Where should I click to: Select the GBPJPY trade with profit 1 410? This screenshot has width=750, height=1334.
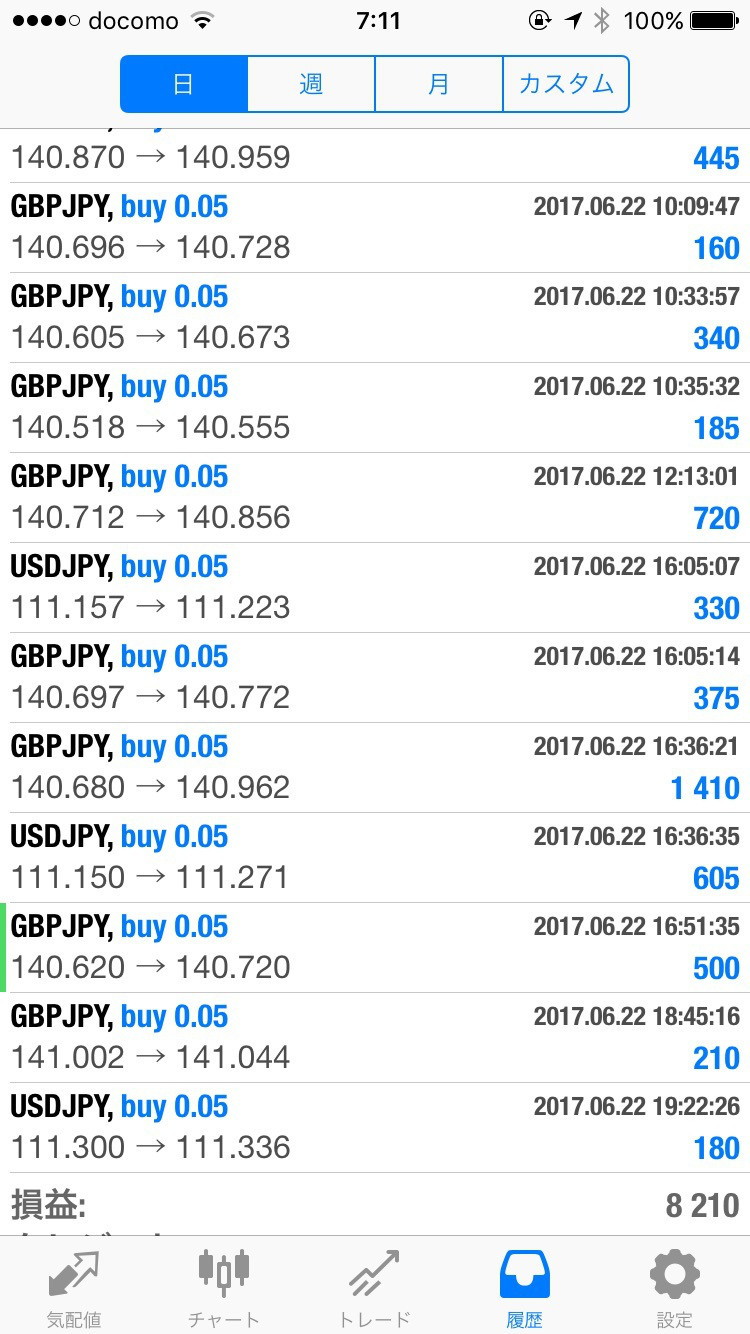(375, 768)
